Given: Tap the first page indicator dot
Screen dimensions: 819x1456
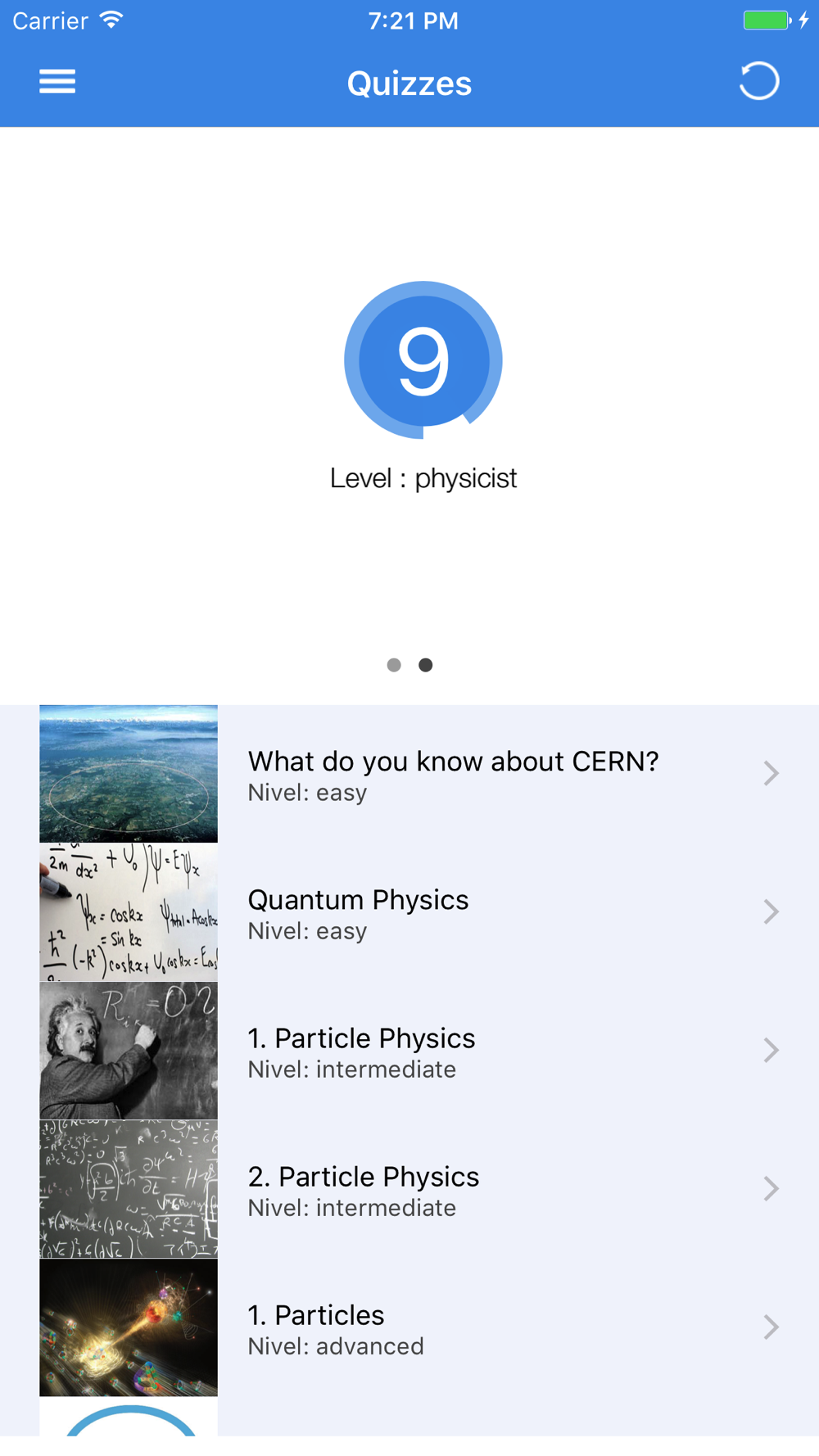Looking at the screenshot, I should [x=394, y=665].
